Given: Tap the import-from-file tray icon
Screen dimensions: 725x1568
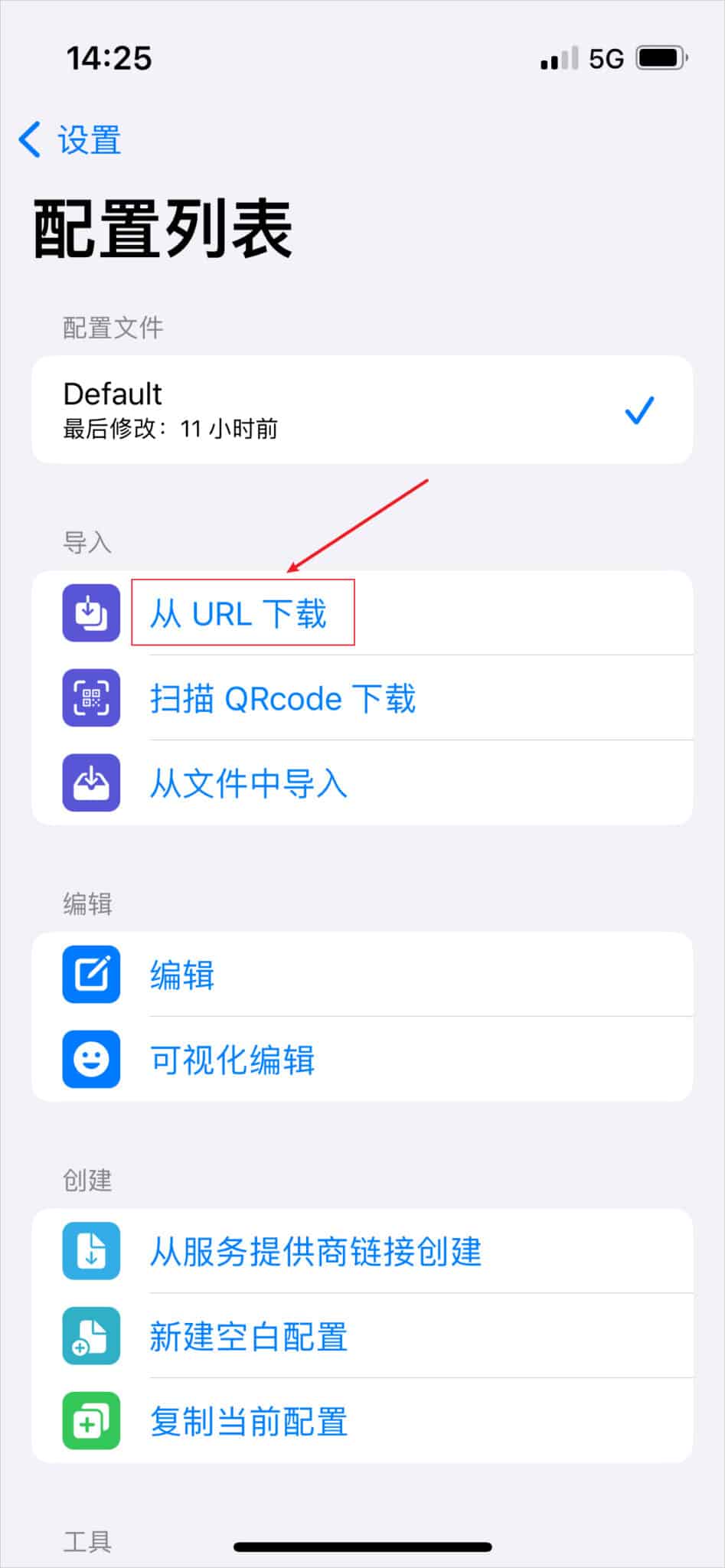Looking at the screenshot, I should [x=90, y=782].
